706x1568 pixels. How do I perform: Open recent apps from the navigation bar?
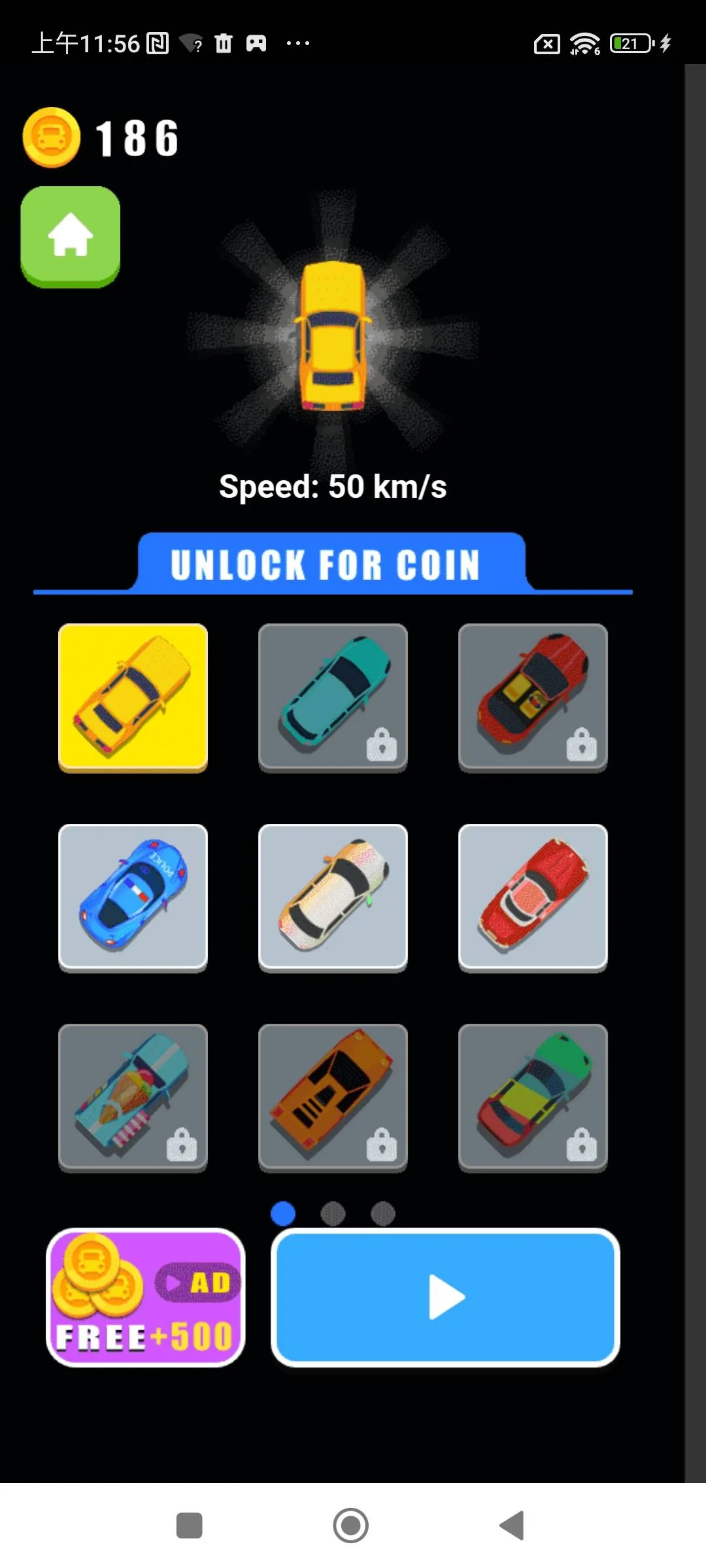(x=190, y=1526)
